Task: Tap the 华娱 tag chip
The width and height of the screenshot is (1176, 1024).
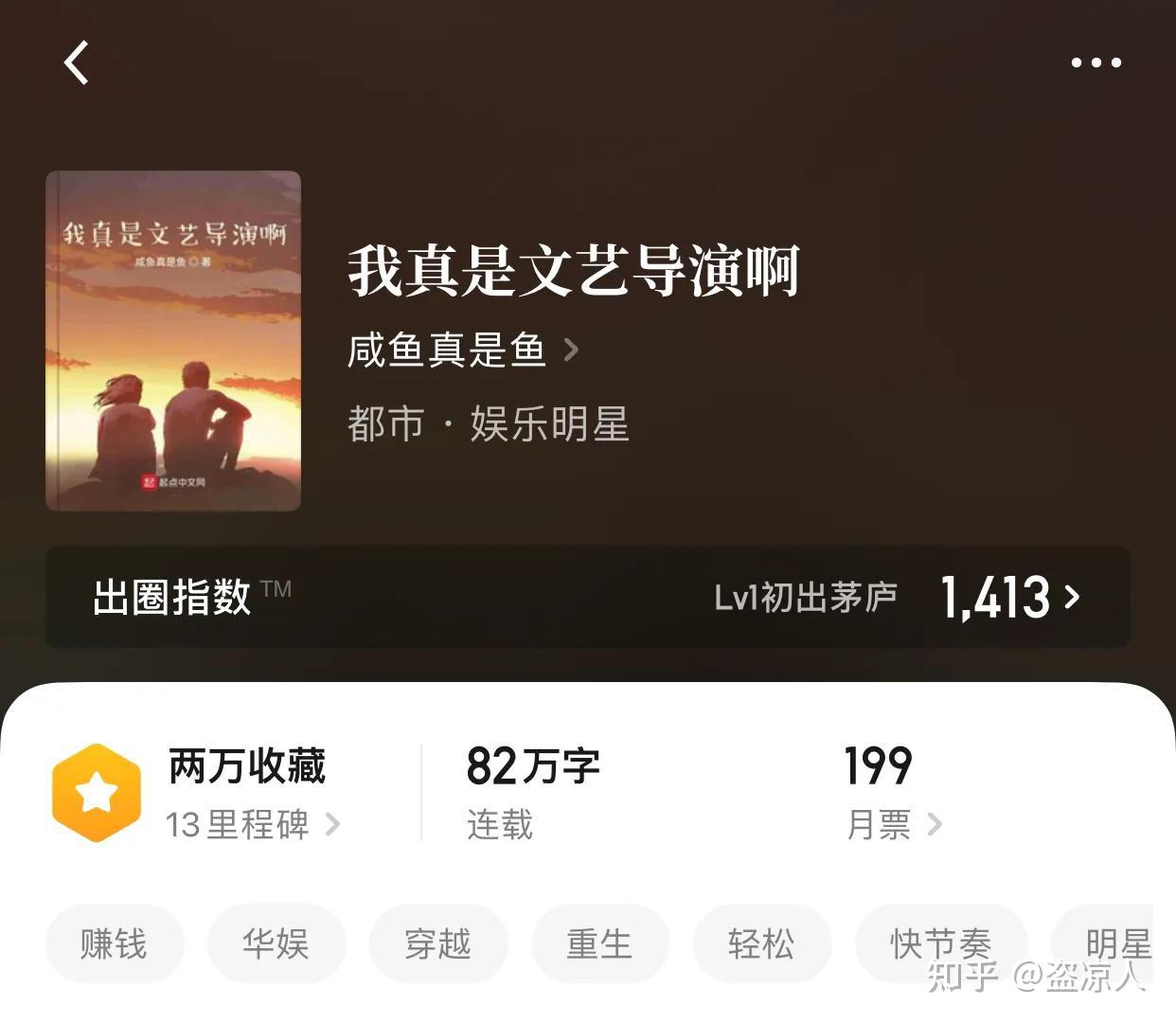Action: pos(276,943)
